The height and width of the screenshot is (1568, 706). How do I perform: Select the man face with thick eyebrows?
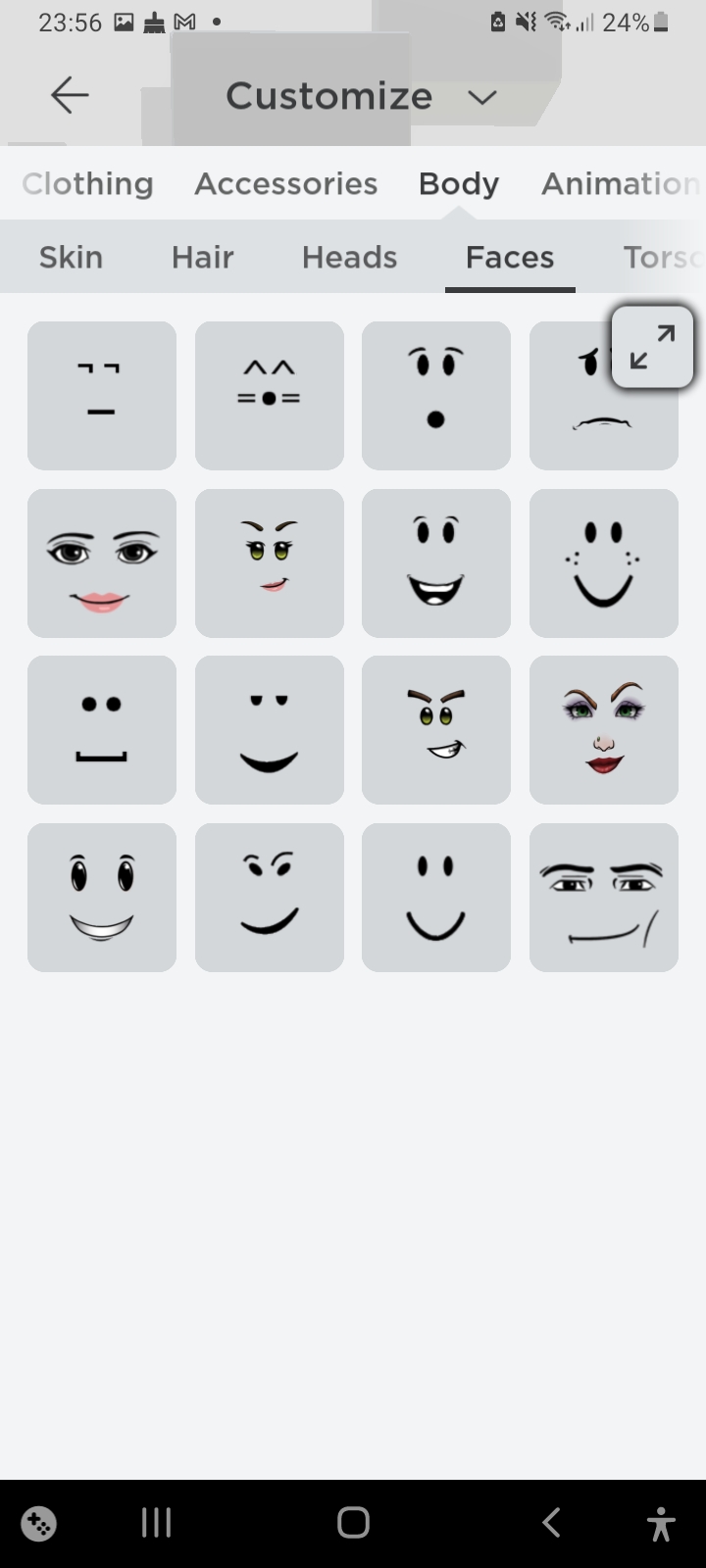pos(603,898)
